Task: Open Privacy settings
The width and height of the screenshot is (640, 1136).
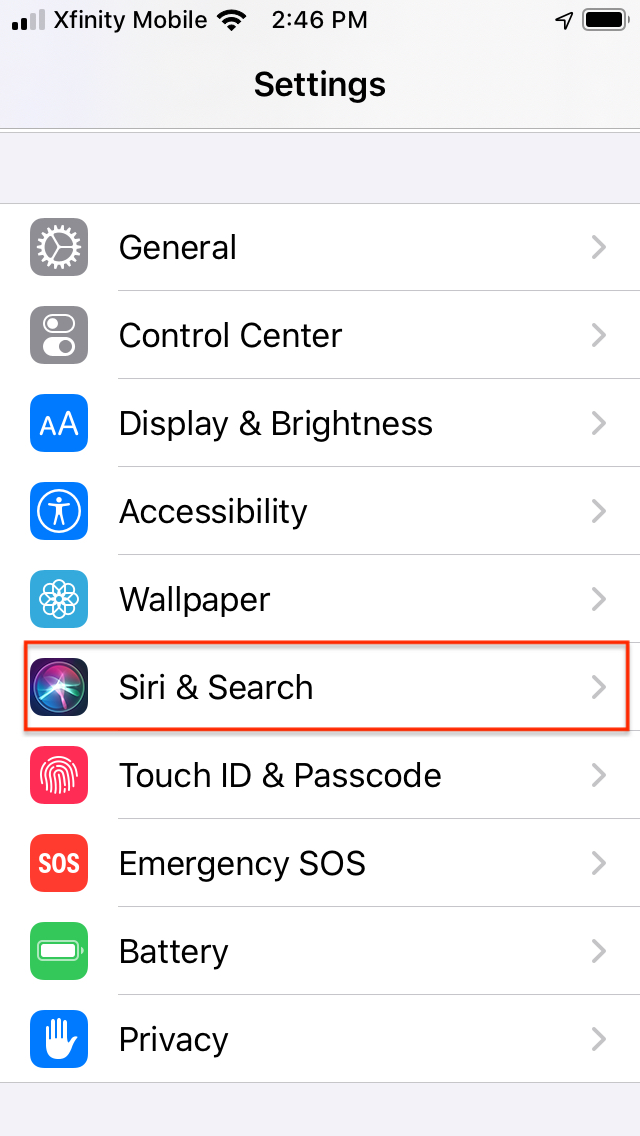Action: pos(320,1039)
